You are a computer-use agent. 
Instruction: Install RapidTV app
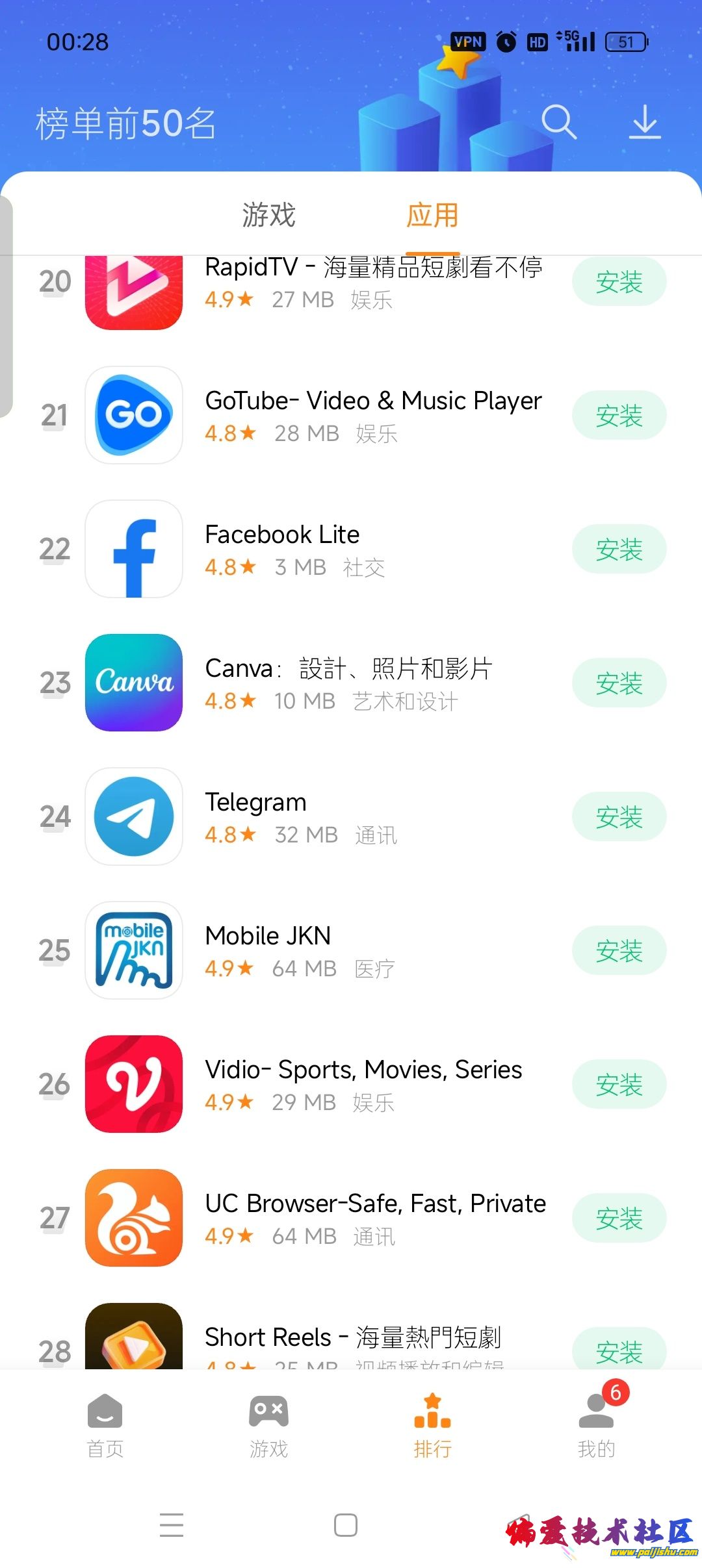[619, 282]
